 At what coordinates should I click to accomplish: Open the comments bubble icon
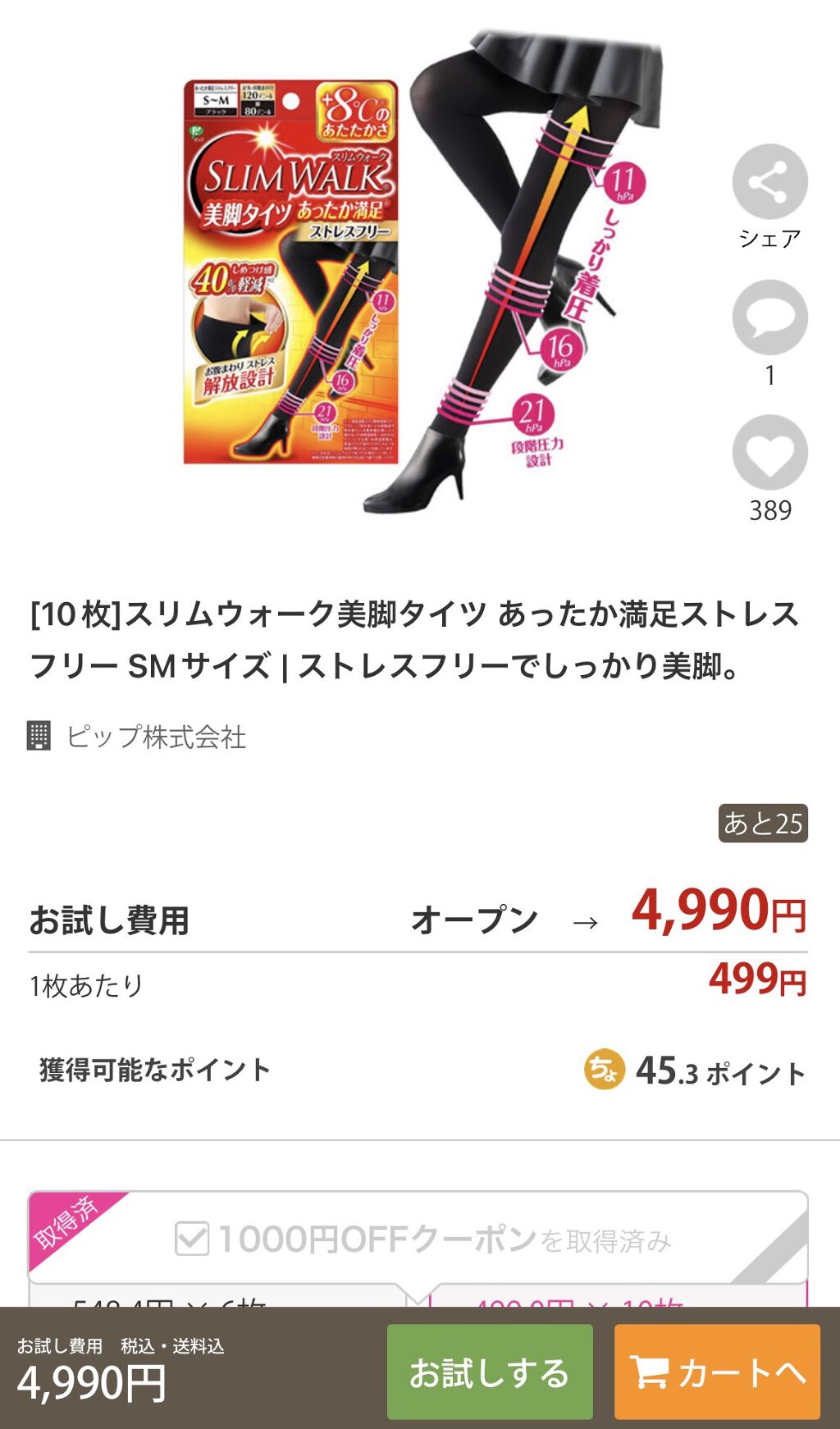pos(769,317)
